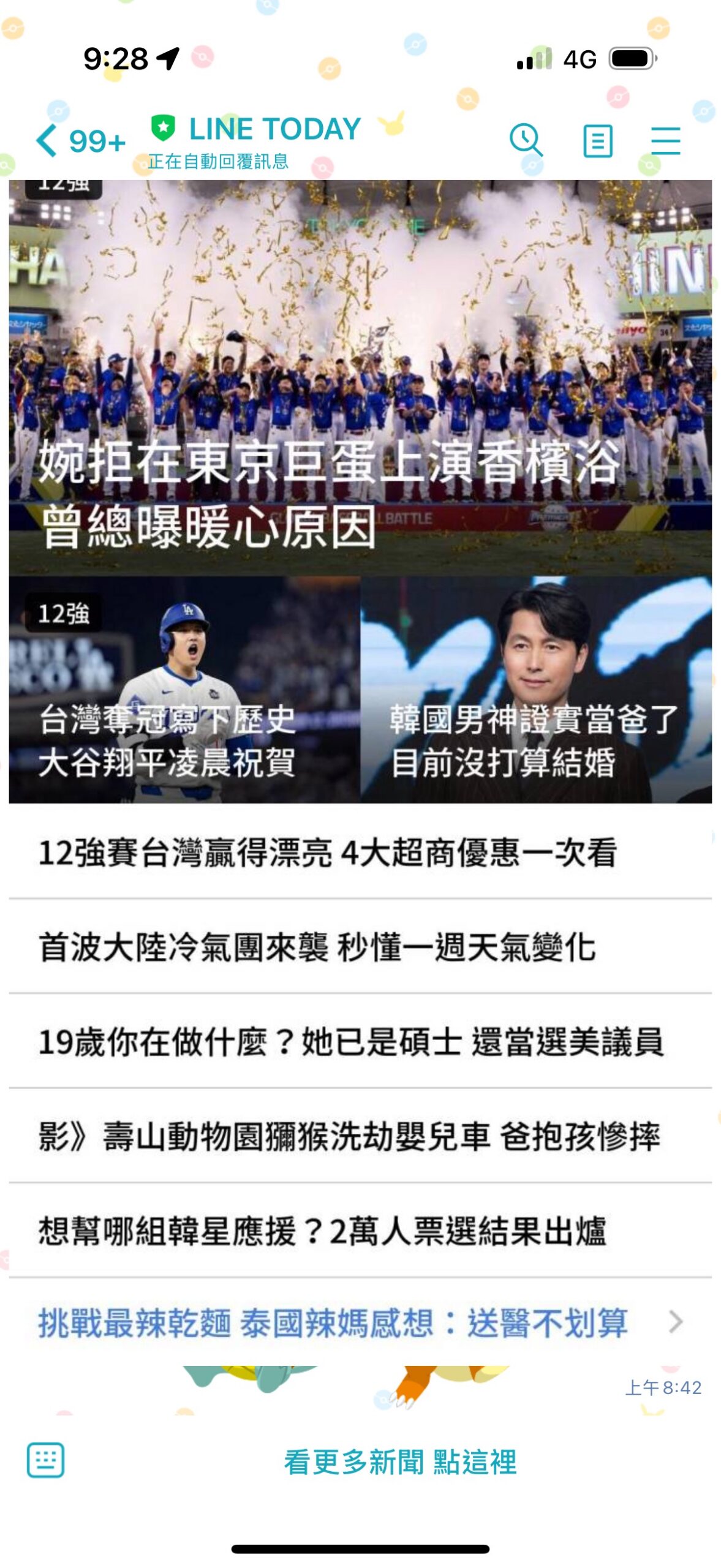
Task: Open the chat search icon
Action: point(526,141)
